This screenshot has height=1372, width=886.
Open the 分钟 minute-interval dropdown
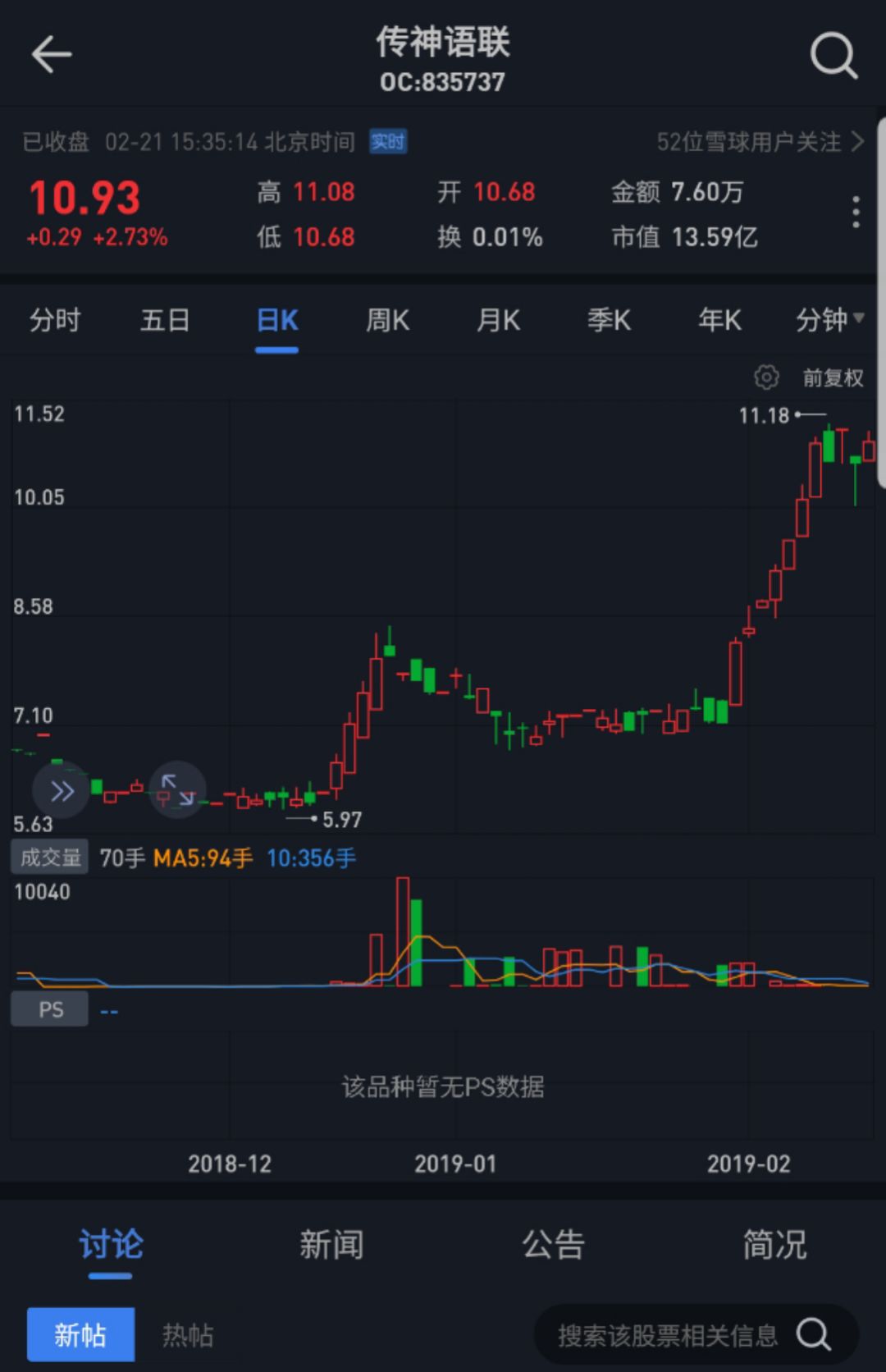[x=830, y=320]
